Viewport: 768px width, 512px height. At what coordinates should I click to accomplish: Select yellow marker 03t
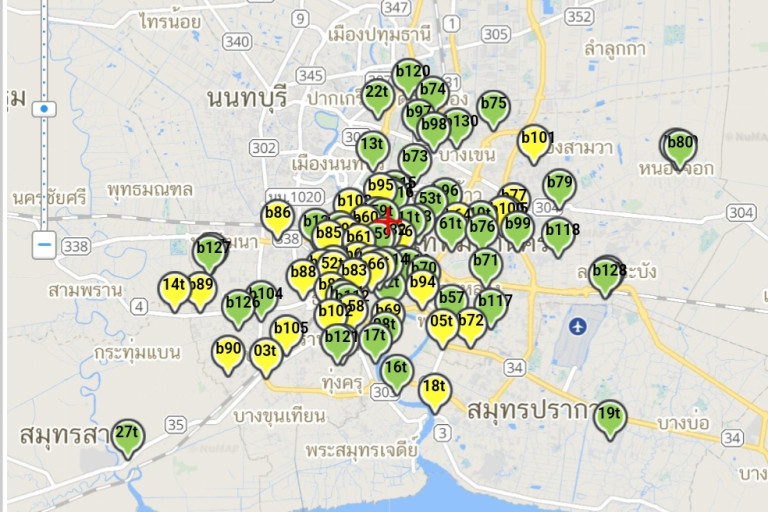pyautogui.click(x=265, y=353)
